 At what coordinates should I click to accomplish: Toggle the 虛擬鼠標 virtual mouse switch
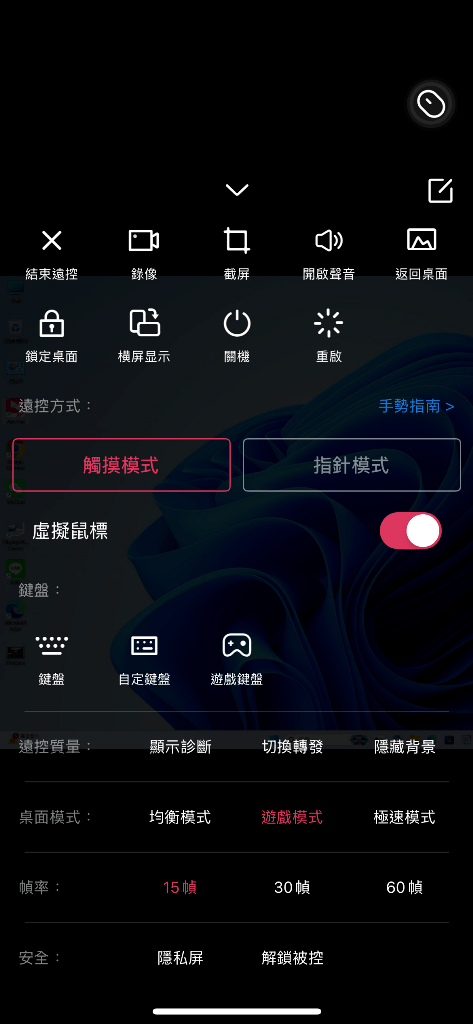[x=410, y=530]
